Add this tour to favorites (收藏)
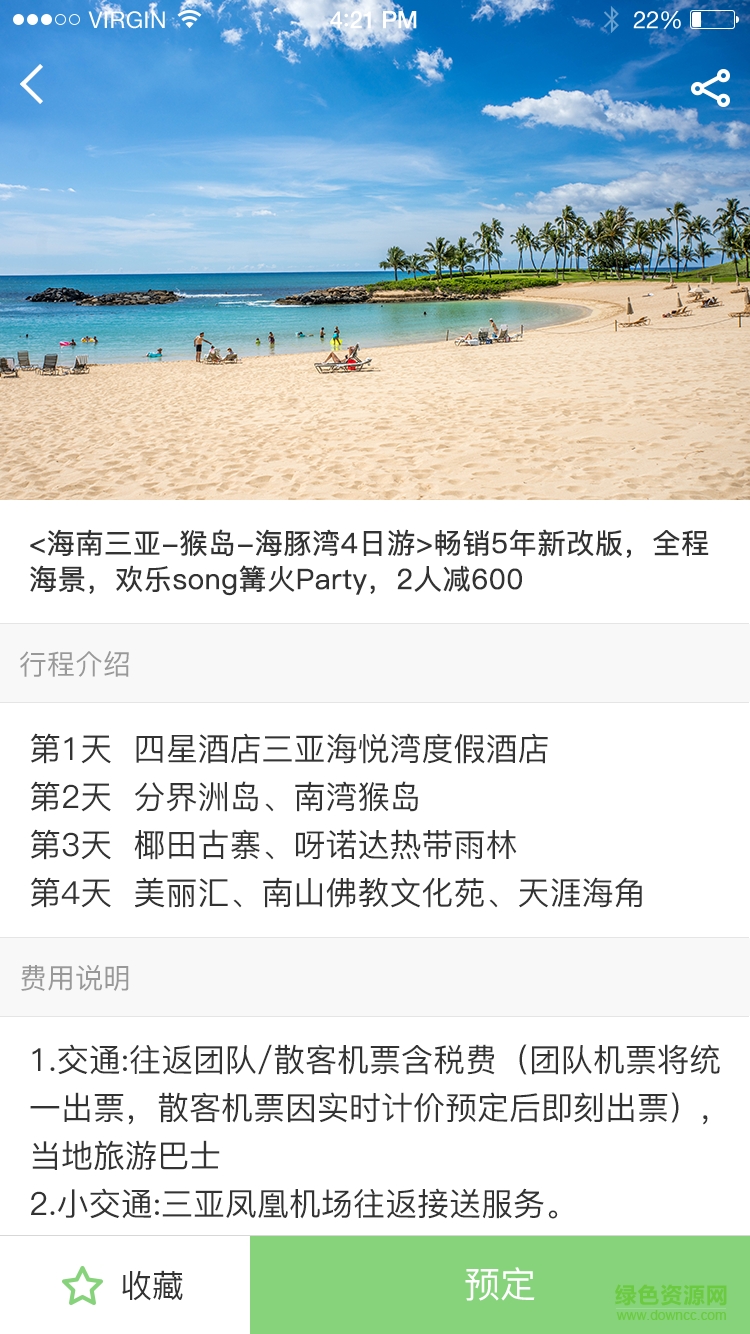This screenshot has height=1334, width=750. [x=124, y=1286]
